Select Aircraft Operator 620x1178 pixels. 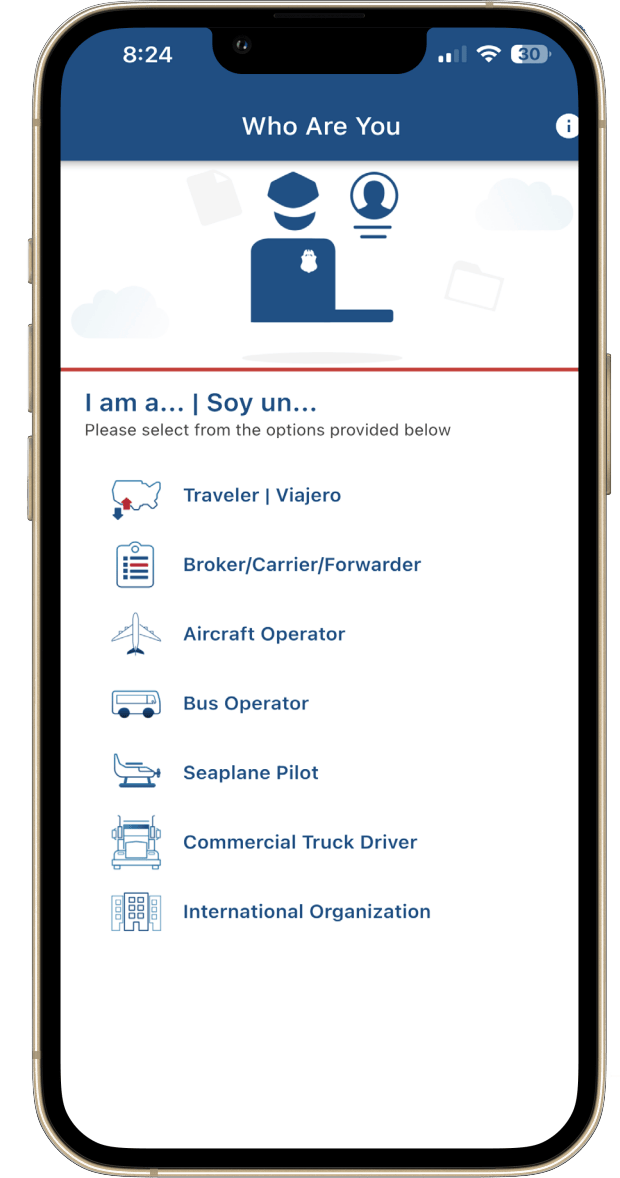click(x=264, y=634)
